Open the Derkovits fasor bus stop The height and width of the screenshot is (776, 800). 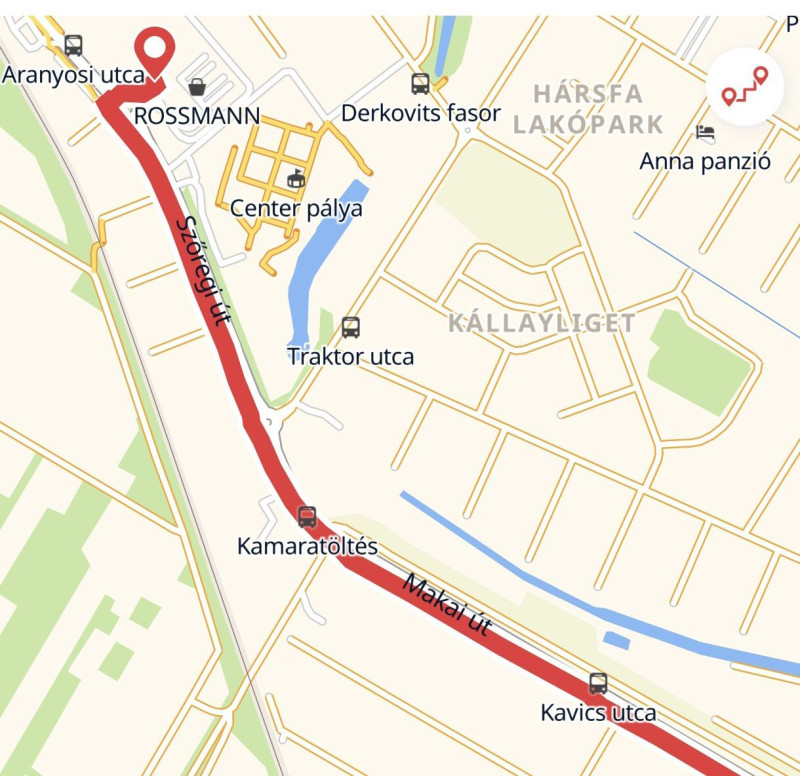pos(420,84)
